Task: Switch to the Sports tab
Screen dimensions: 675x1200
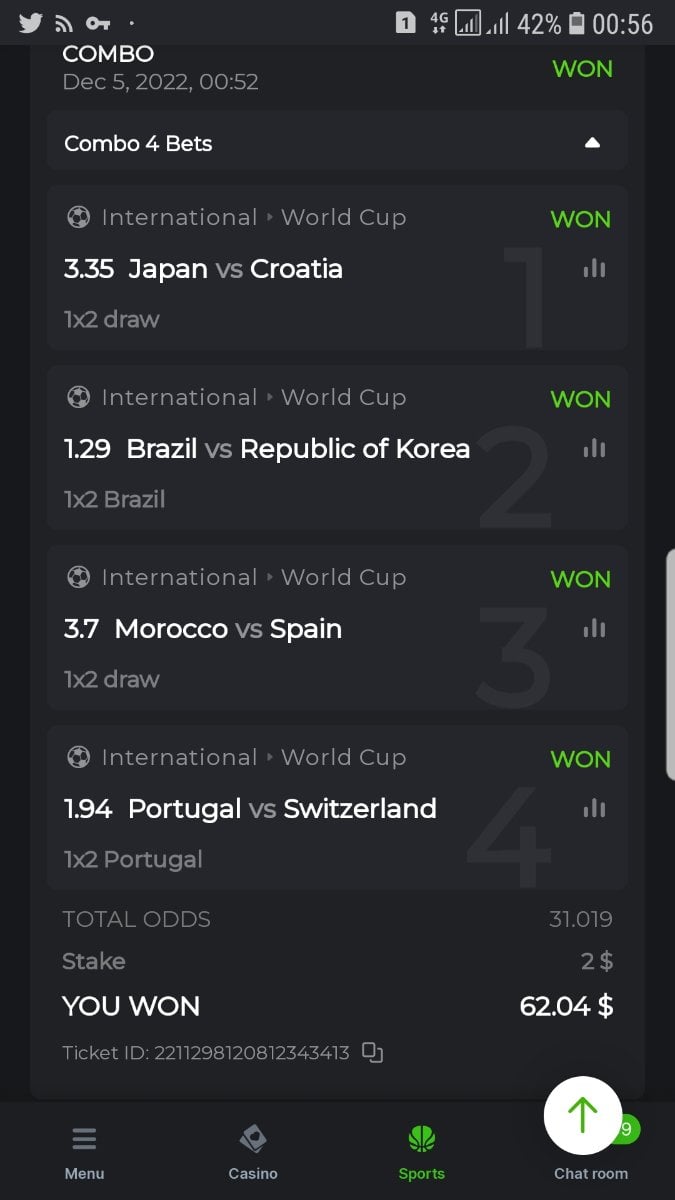Action: [421, 1151]
